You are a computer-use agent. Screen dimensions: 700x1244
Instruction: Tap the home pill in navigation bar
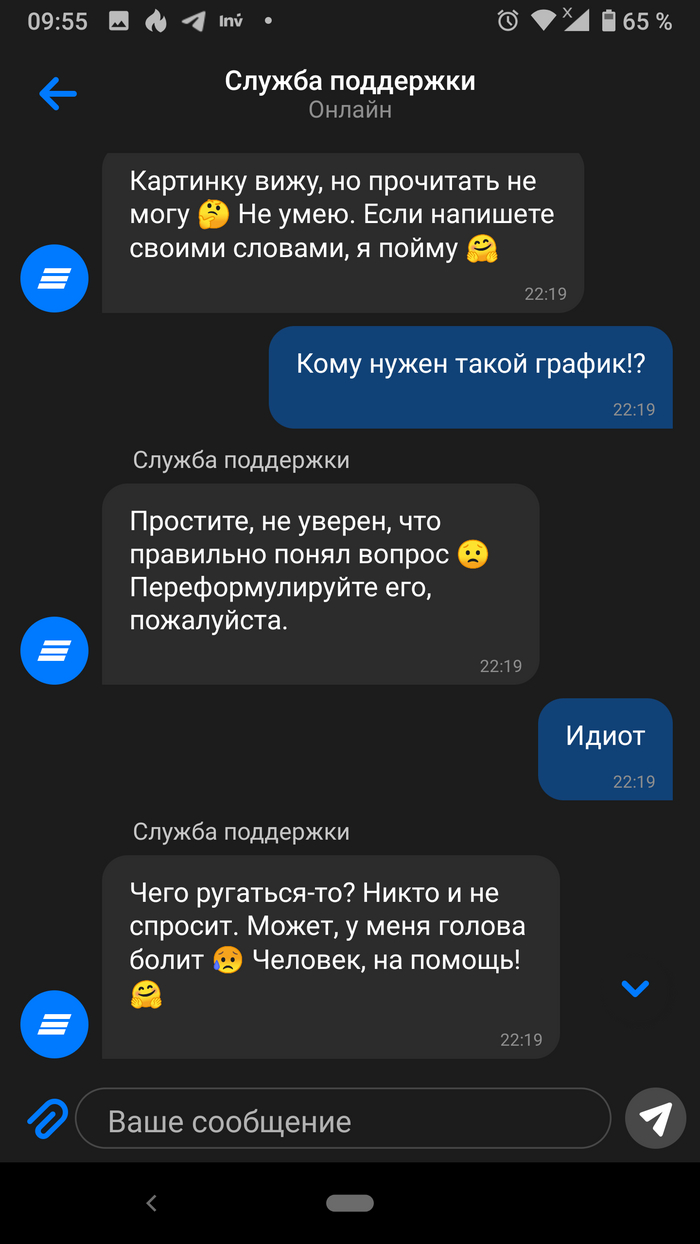click(x=350, y=1203)
